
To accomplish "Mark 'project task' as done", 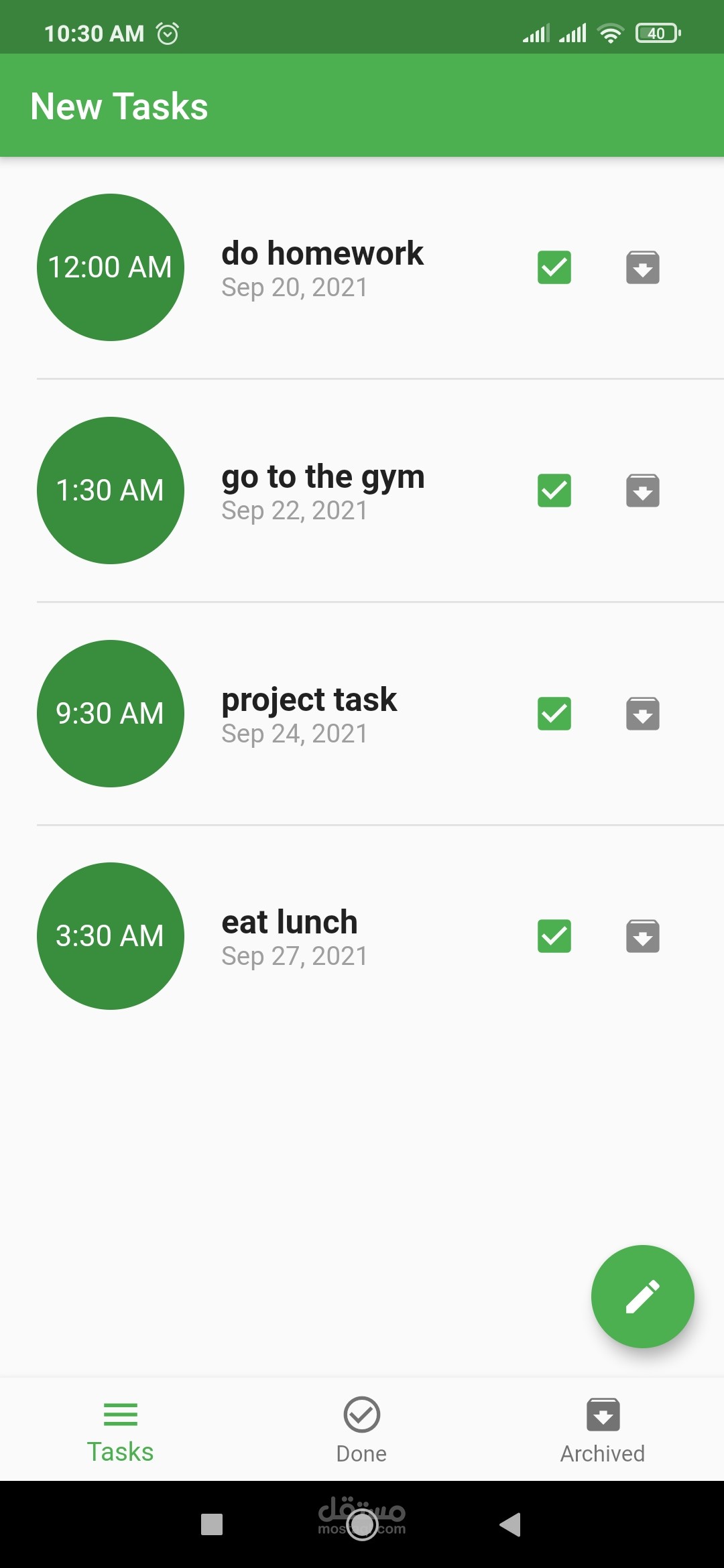I will point(554,714).
